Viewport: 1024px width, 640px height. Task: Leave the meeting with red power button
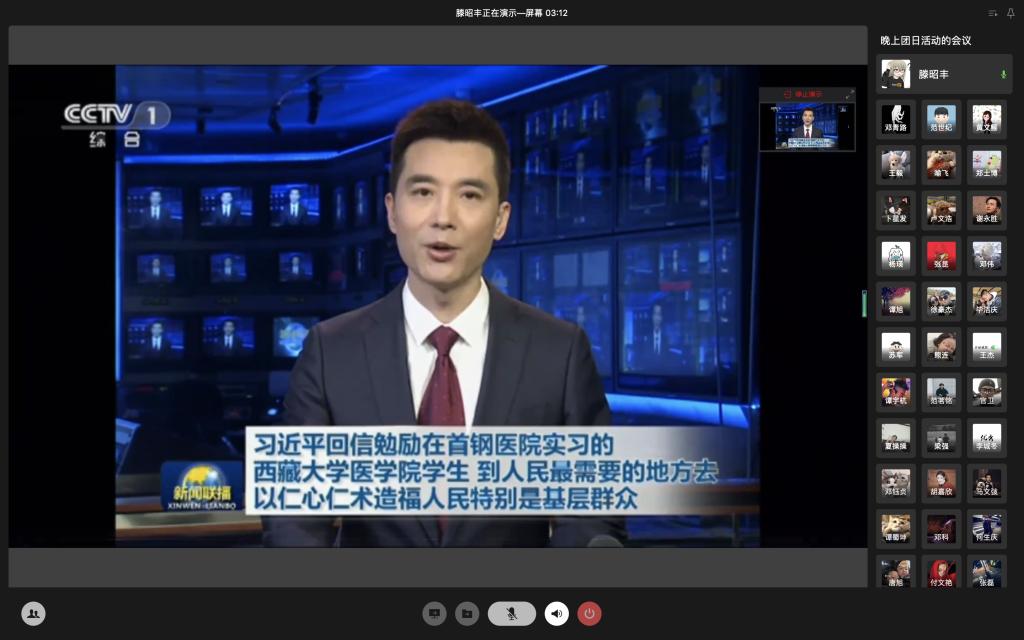pos(589,614)
